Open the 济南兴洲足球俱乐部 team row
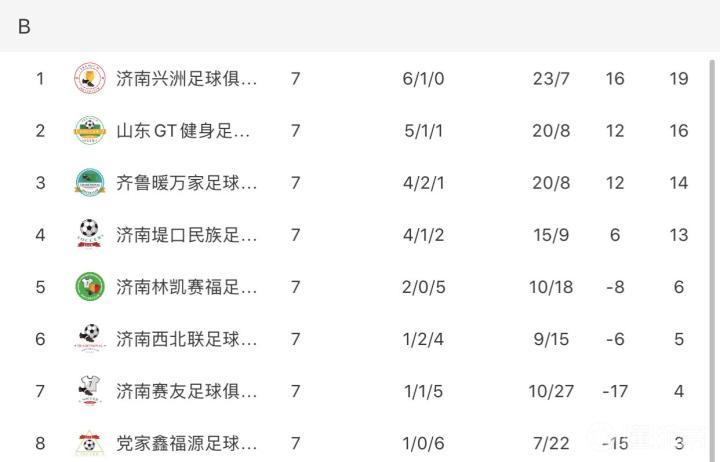This screenshot has height=462, width=720. tap(186, 78)
